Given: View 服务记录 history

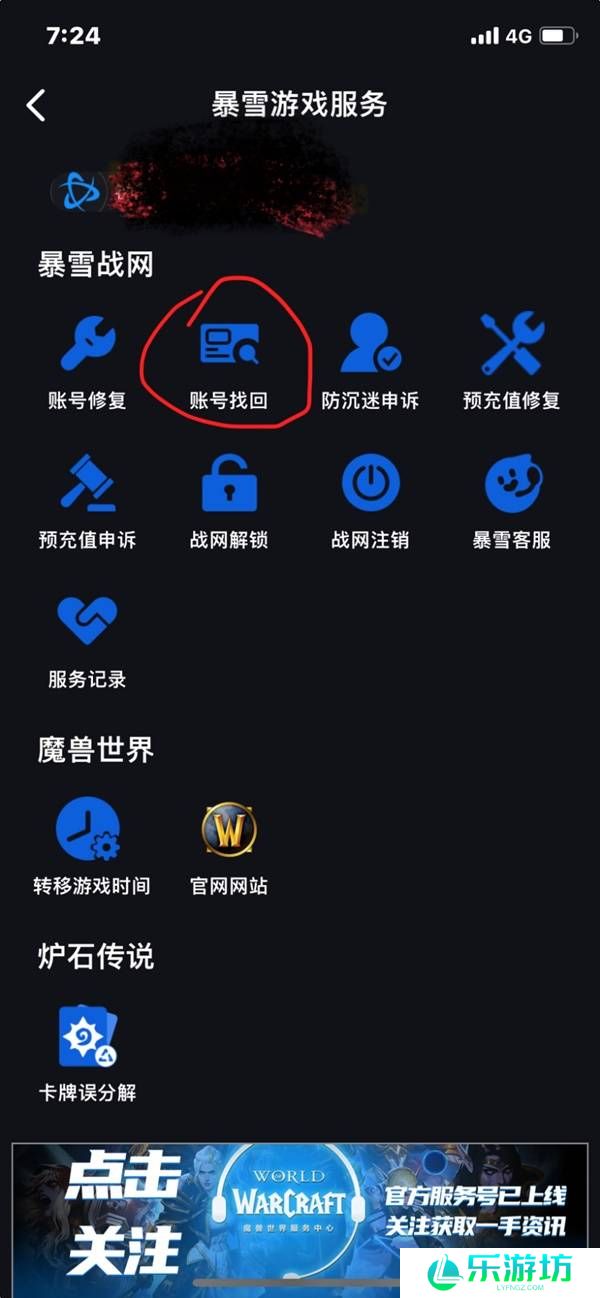Looking at the screenshot, I should (x=88, y=640).
